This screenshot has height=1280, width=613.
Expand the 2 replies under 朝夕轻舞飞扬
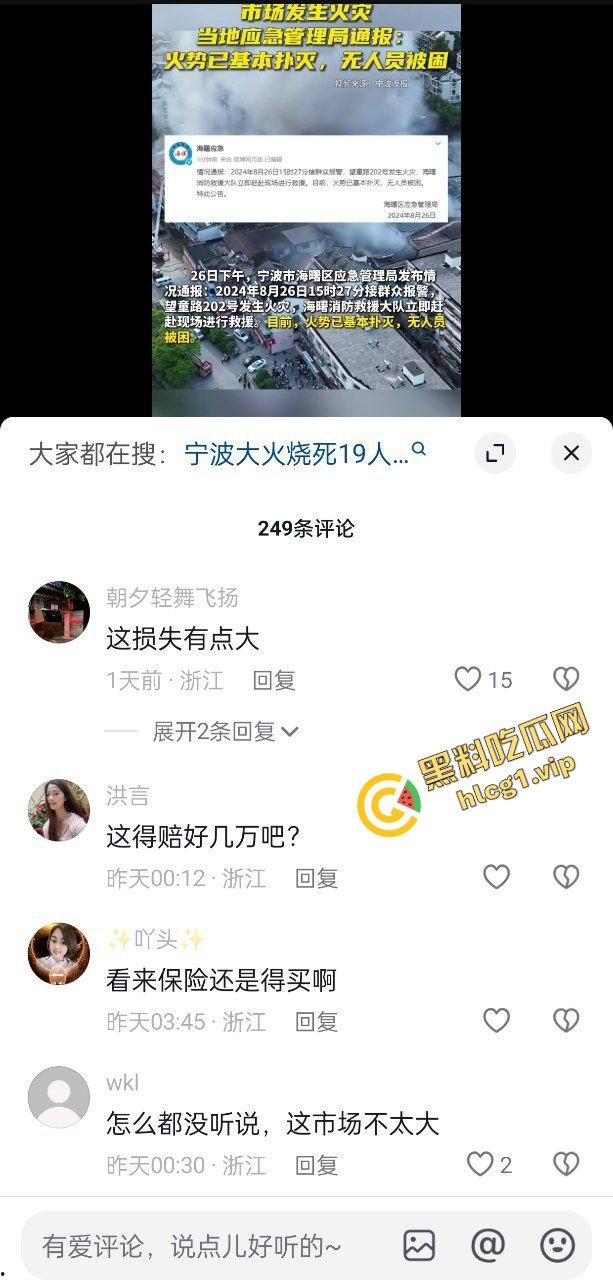(226, 732)
